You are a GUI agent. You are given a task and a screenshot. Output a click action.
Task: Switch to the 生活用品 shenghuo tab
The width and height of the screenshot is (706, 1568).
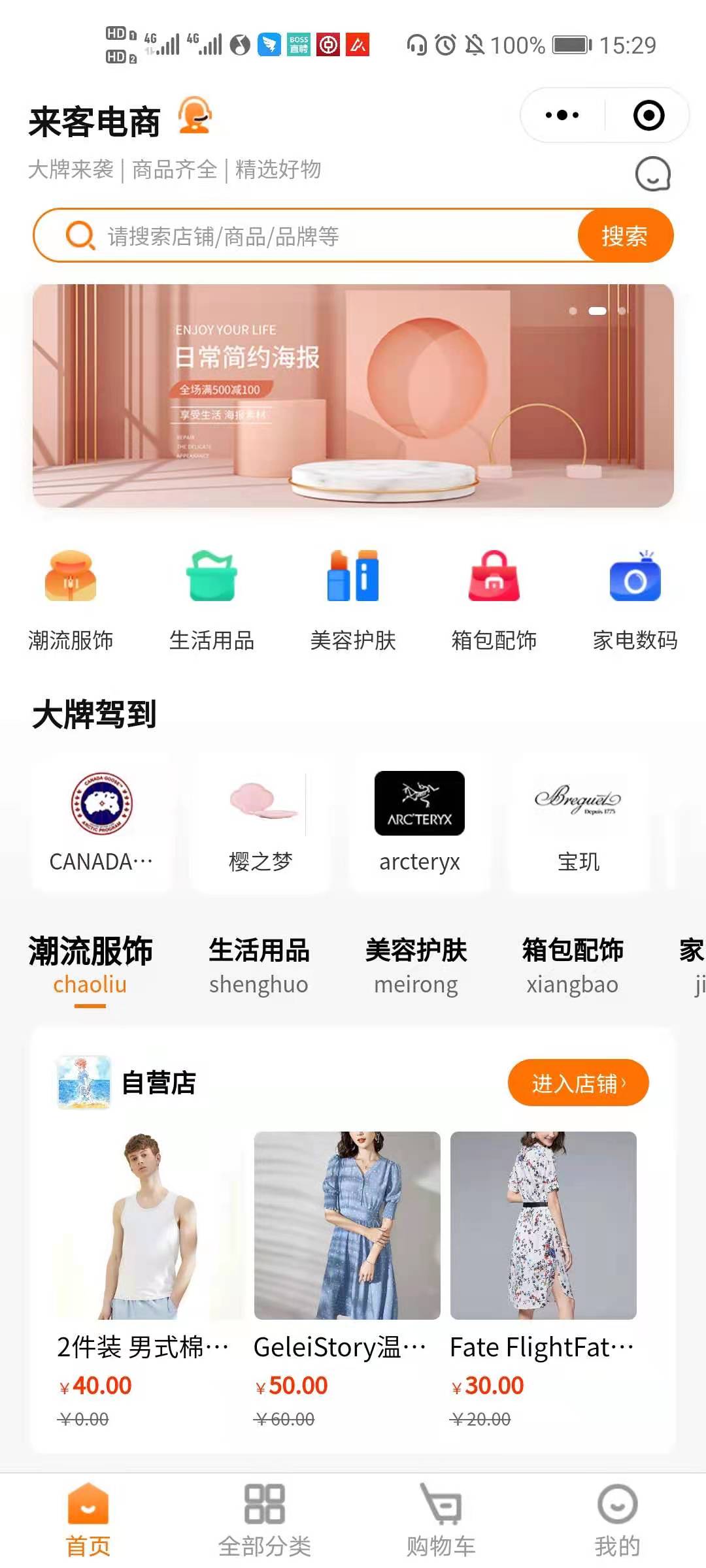[x=259, y=966]
